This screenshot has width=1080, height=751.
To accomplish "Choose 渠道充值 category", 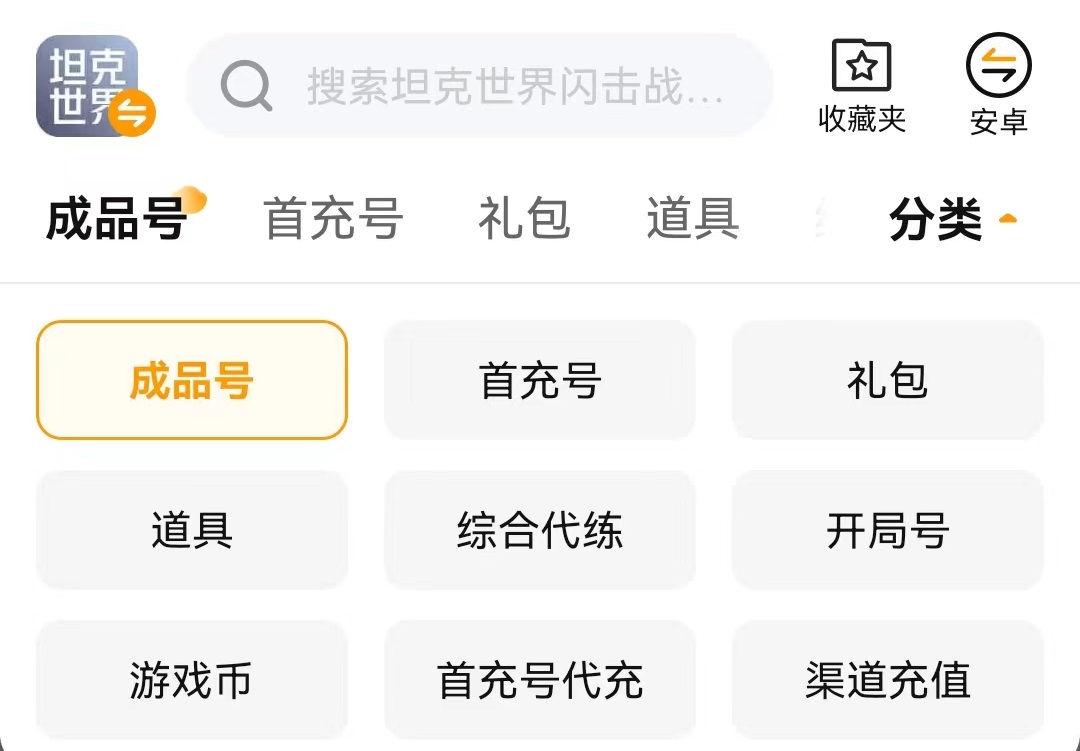I will click(888, 680).
